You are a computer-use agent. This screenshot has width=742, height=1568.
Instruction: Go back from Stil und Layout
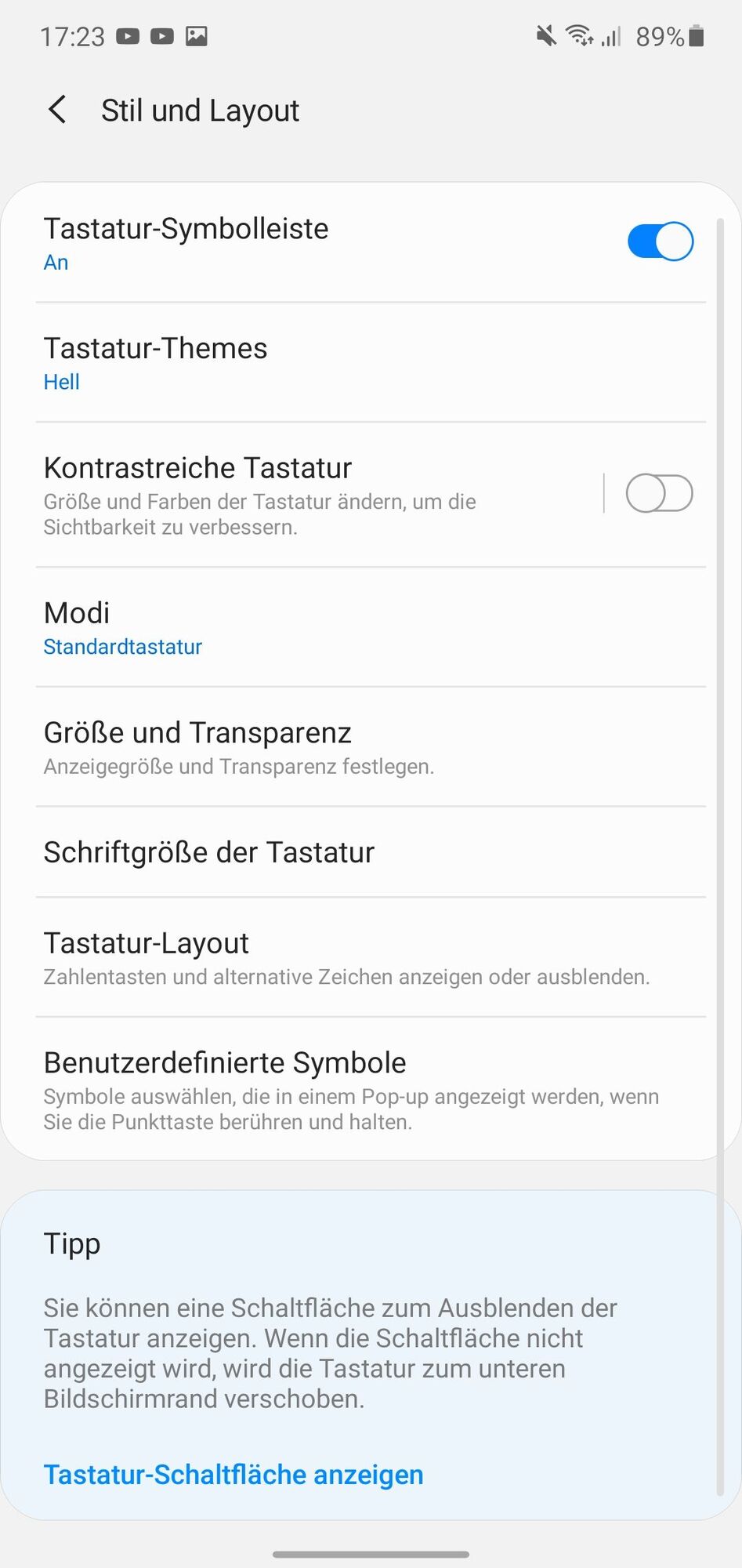57,110
